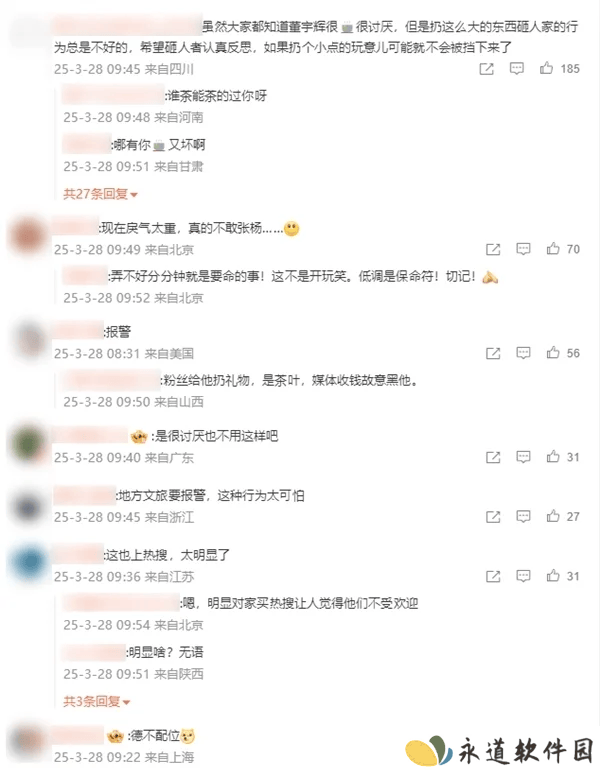600x776 pixels.
Task: Open the avatar of the 这也上热搜 commenter
Action: pyautogui.click(x=27, y=565)
